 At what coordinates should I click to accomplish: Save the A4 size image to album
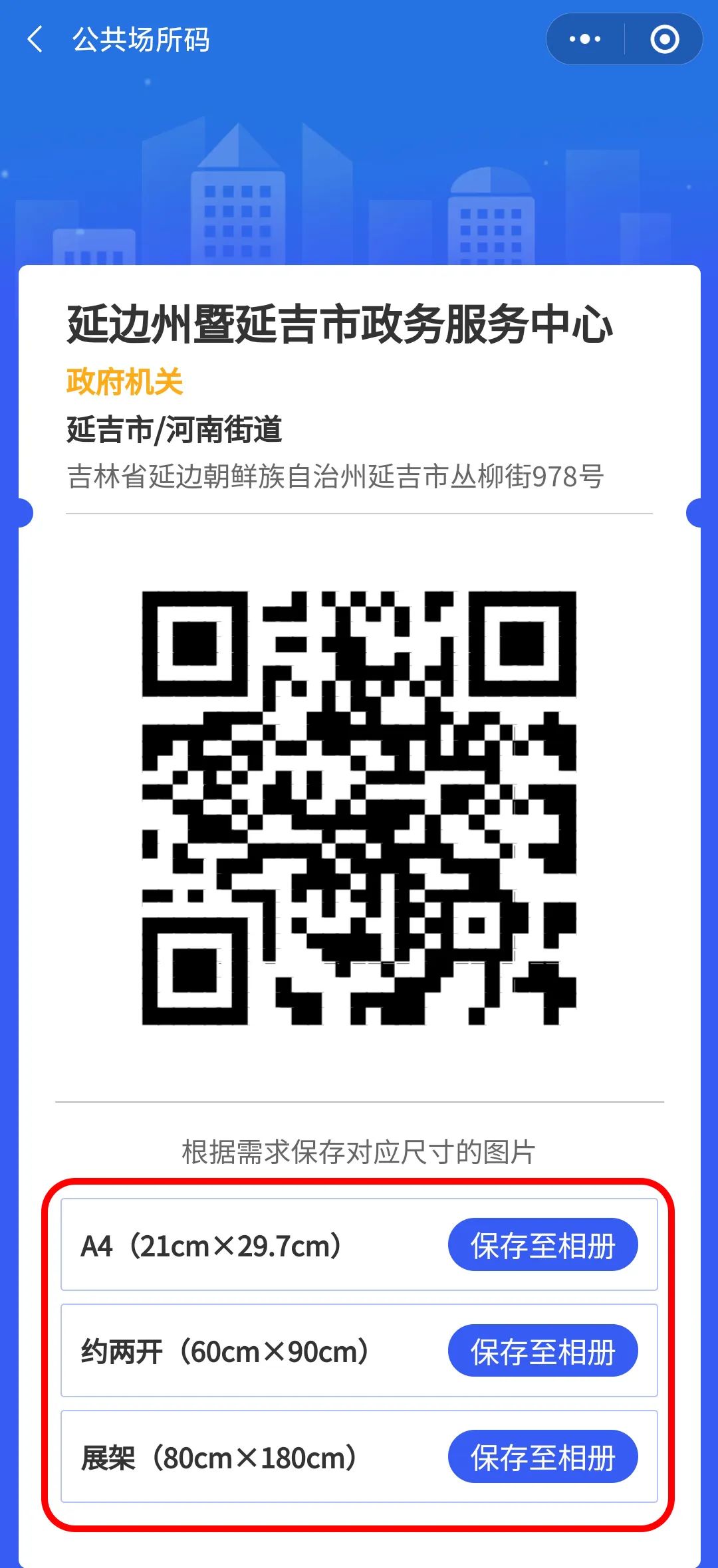click(542, 1245)
